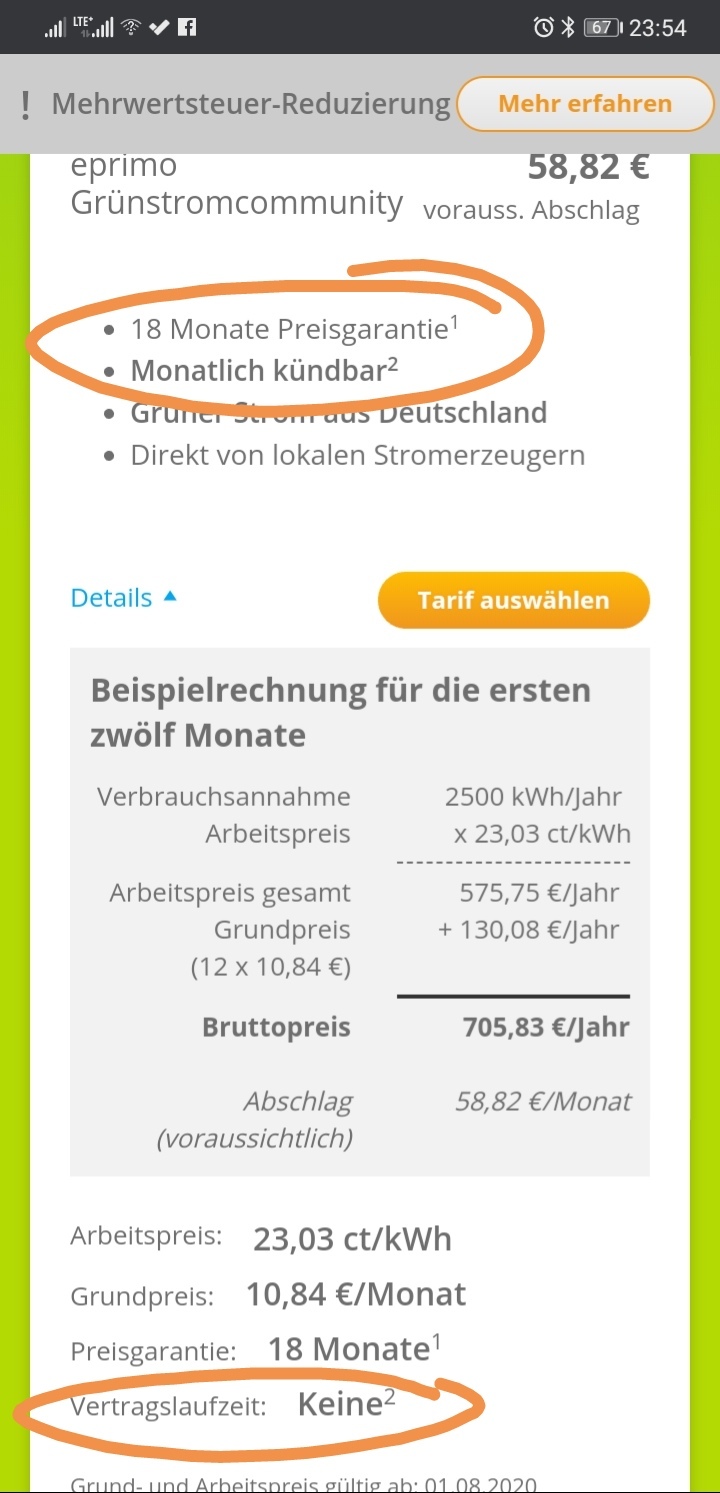720x1493 pixels.
Task: Select the tariff with Tarif auswählen
Action: (513, 600)
